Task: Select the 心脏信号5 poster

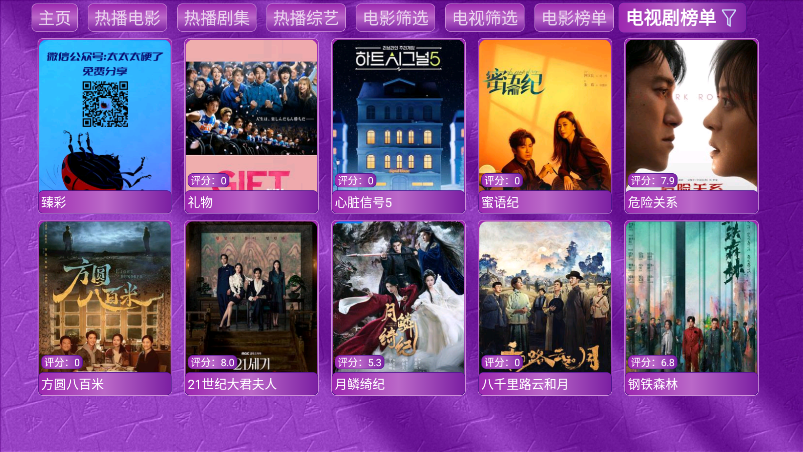Action: 398,124
